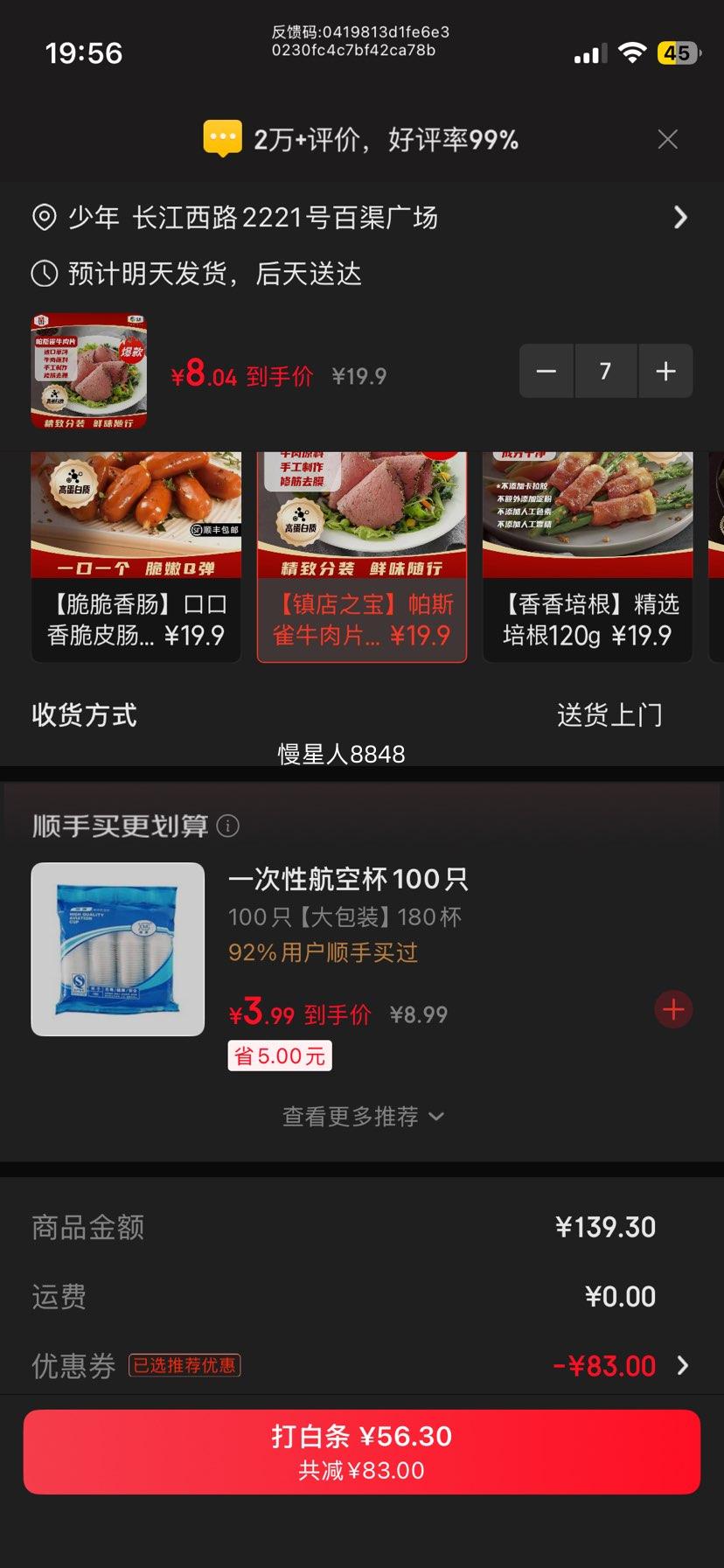Image resolution: width=724 pixels, height=1568 pixels.
Task: Click the clock icon next to delivery estimate
Action: [x=45, y=274]
